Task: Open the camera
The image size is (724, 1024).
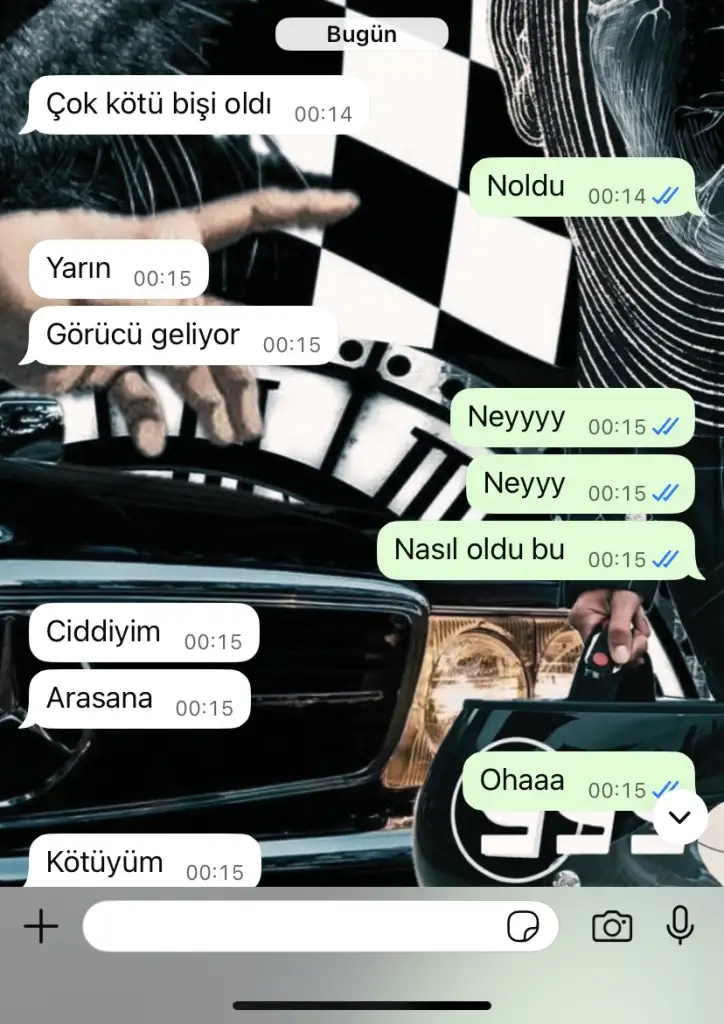Action: click(612, 927)
